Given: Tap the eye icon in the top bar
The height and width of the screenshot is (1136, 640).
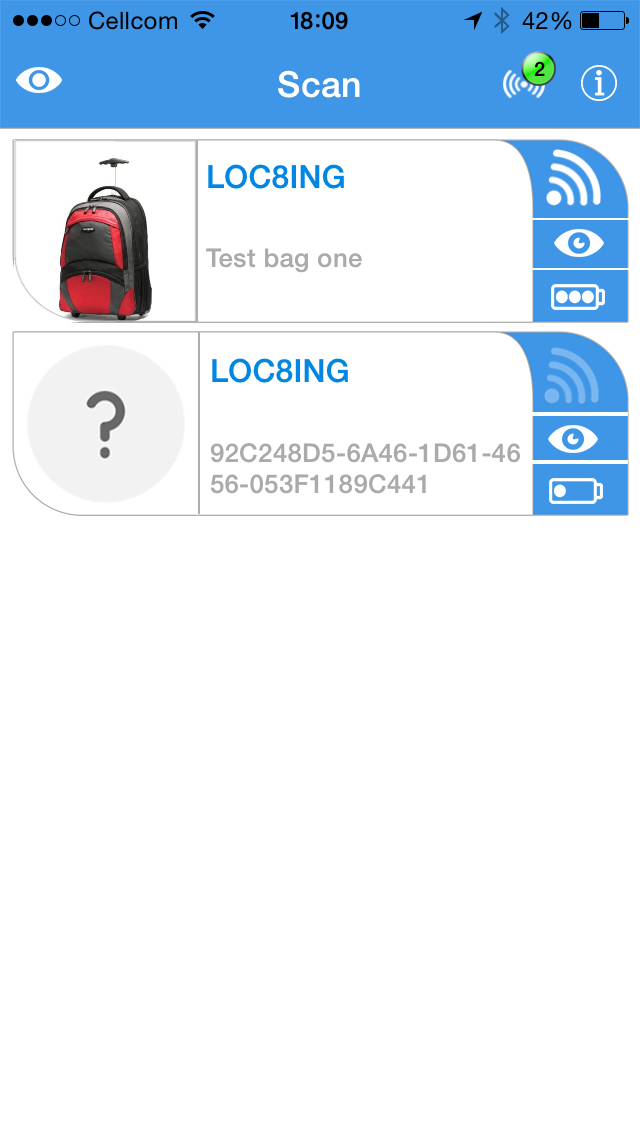Looking at the screenshot, I should click(x=39, y=81).
